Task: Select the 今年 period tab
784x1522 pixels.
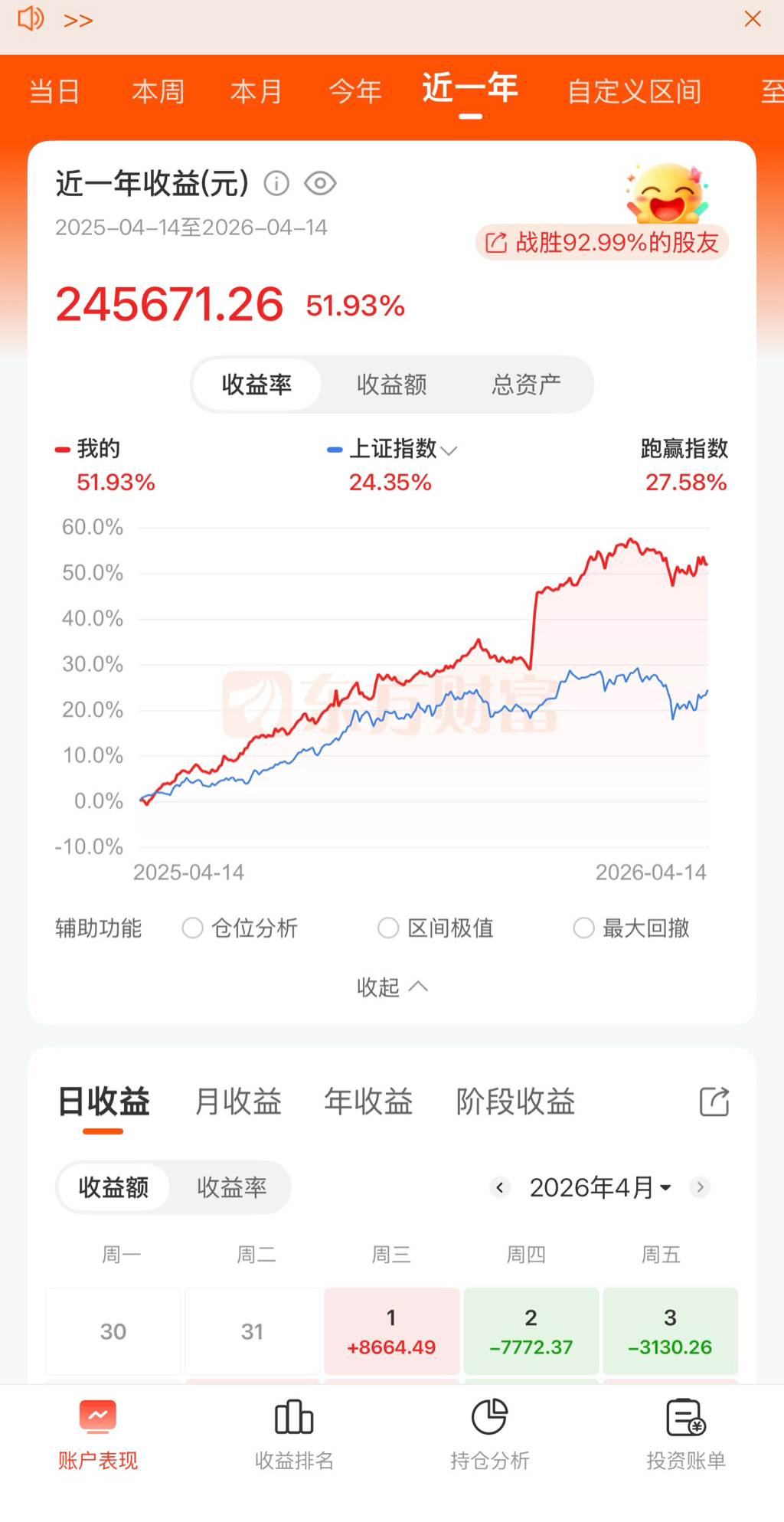Action: tap(355, 92)
